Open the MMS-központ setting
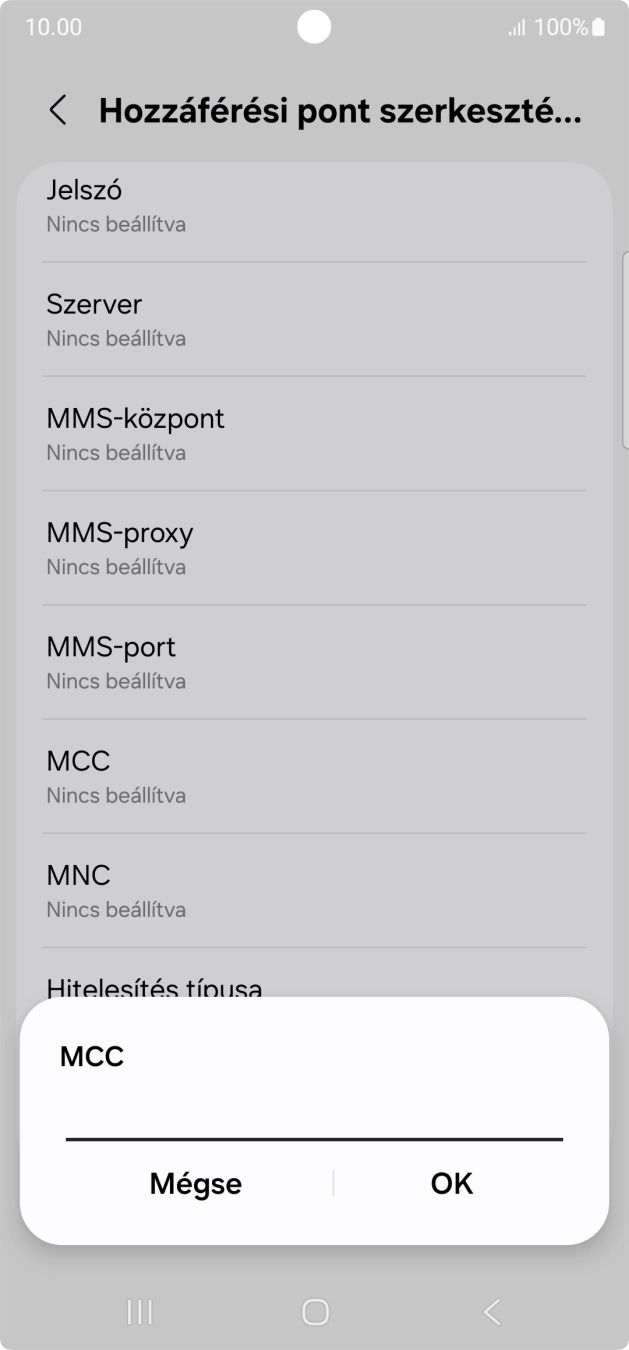The width and height of the screenshot is (629, 1350). 314,433
